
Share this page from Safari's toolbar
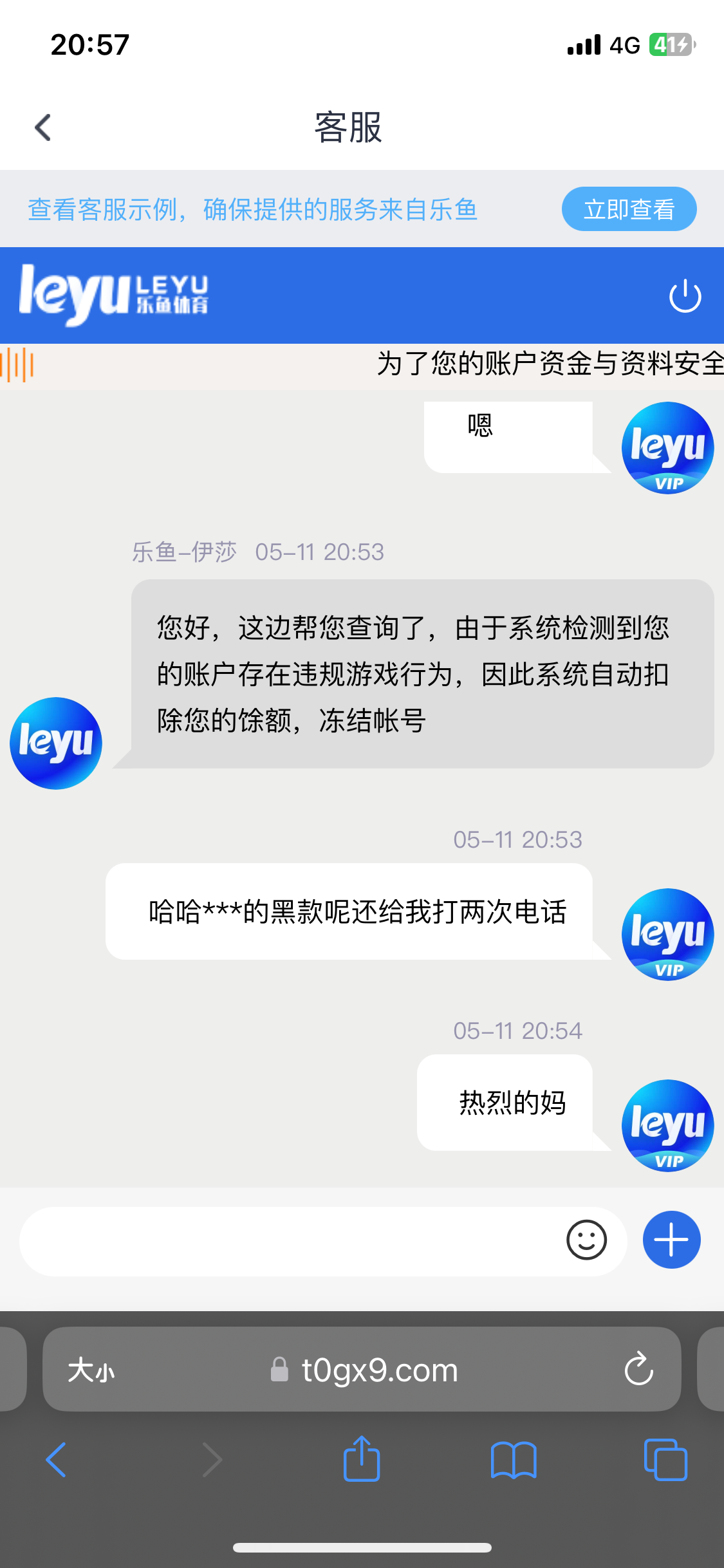362,1459
